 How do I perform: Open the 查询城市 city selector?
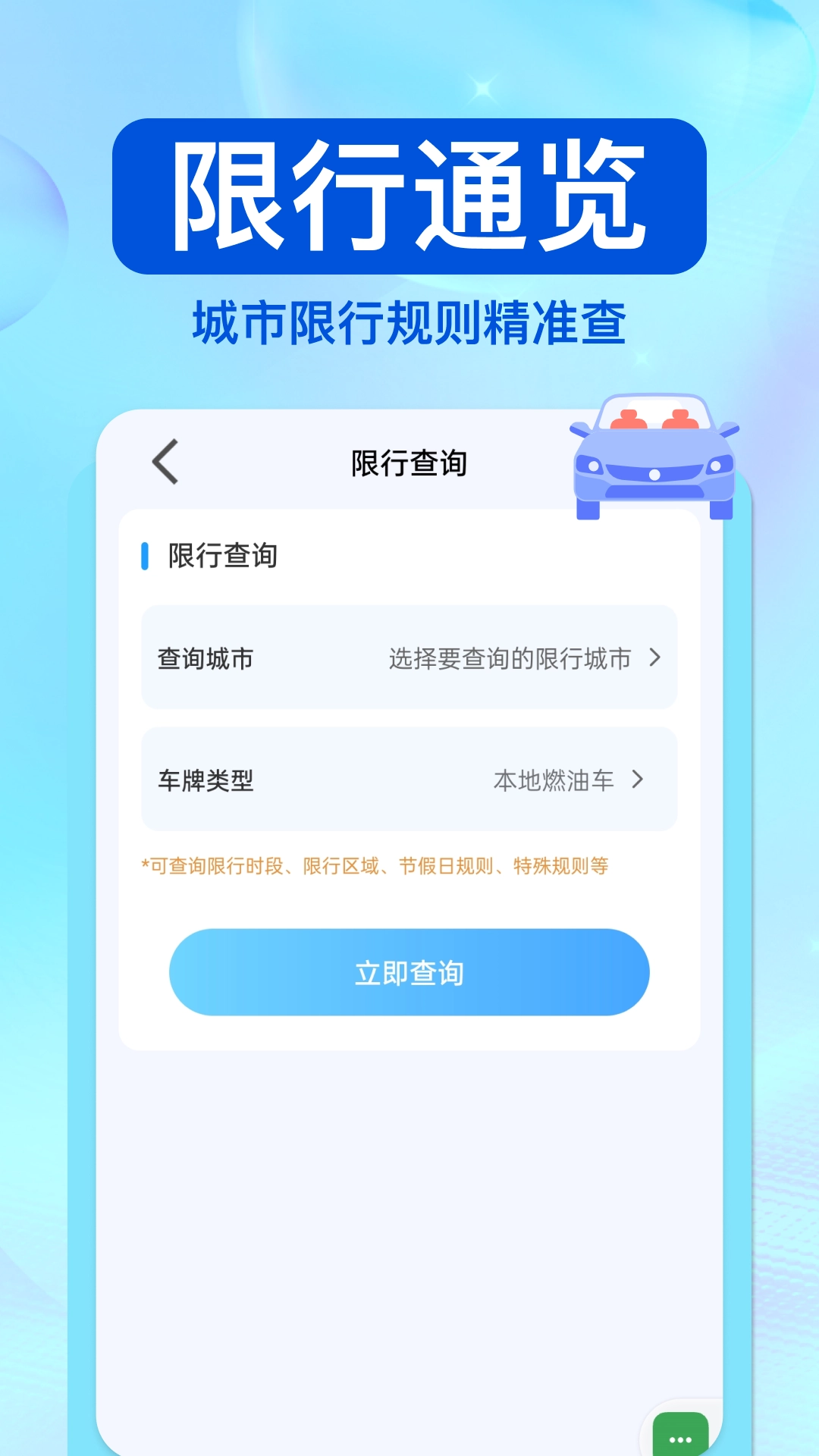click(408, 658)
